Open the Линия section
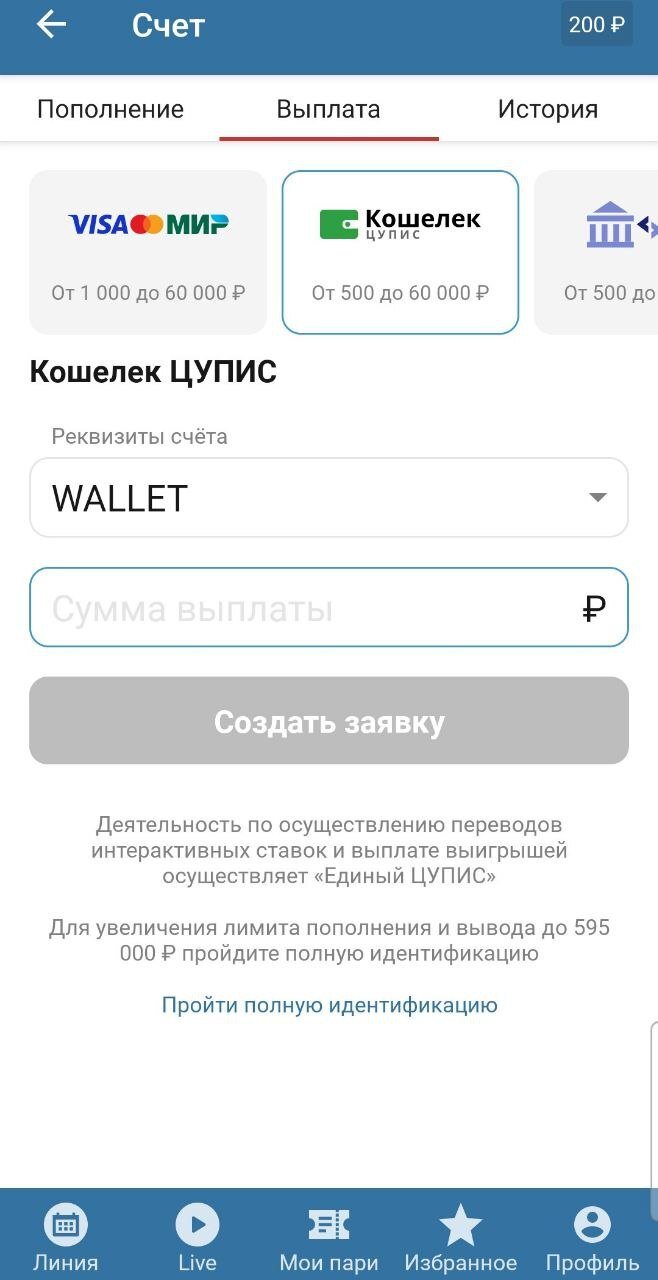 pyautogui.click(x=66, y=1236)
